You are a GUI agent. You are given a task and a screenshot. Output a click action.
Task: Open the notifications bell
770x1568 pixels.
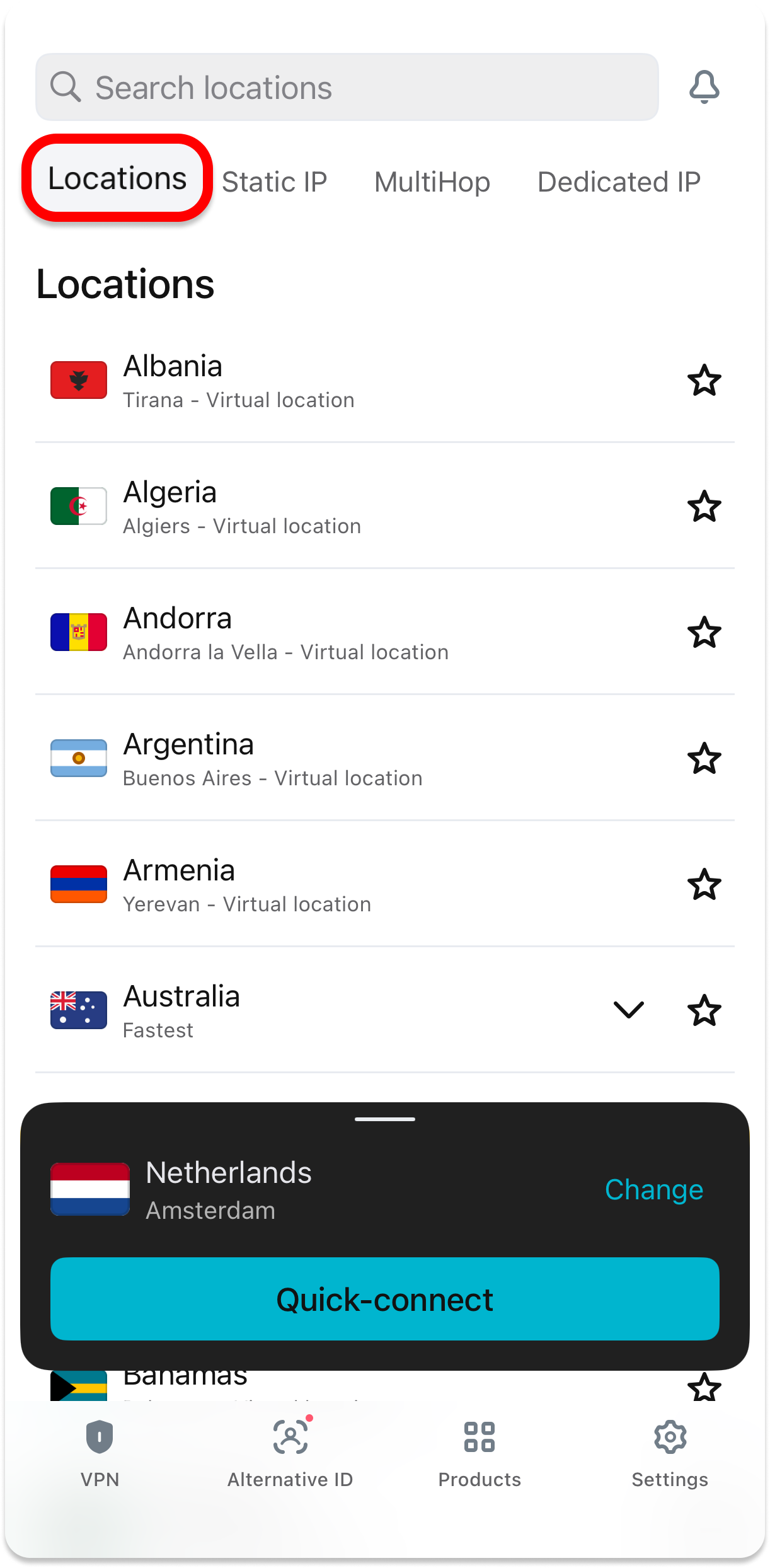coord(704,87)
